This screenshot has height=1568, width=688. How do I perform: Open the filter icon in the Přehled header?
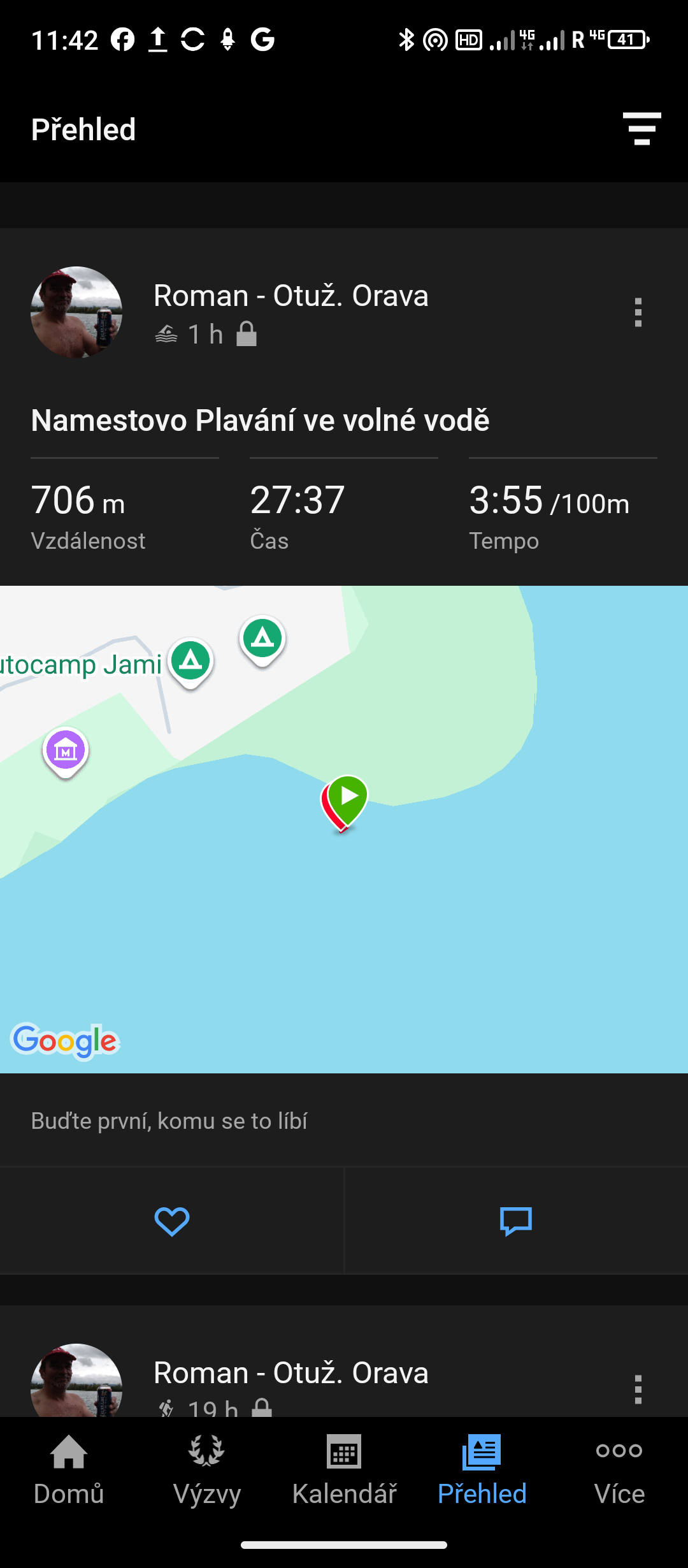(641, 129)
